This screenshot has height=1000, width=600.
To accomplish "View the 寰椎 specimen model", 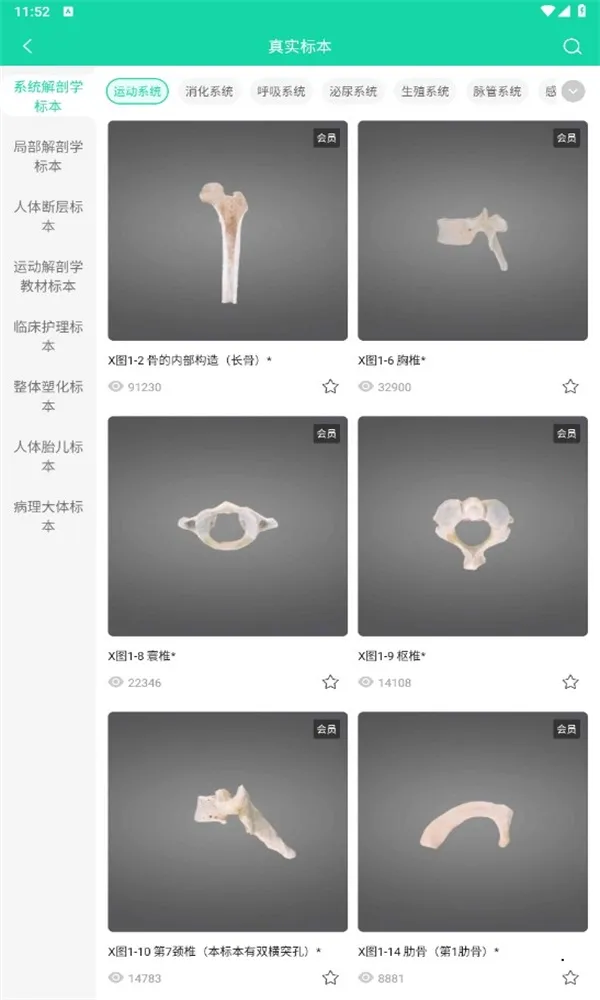I will click(x=227, y=526).
